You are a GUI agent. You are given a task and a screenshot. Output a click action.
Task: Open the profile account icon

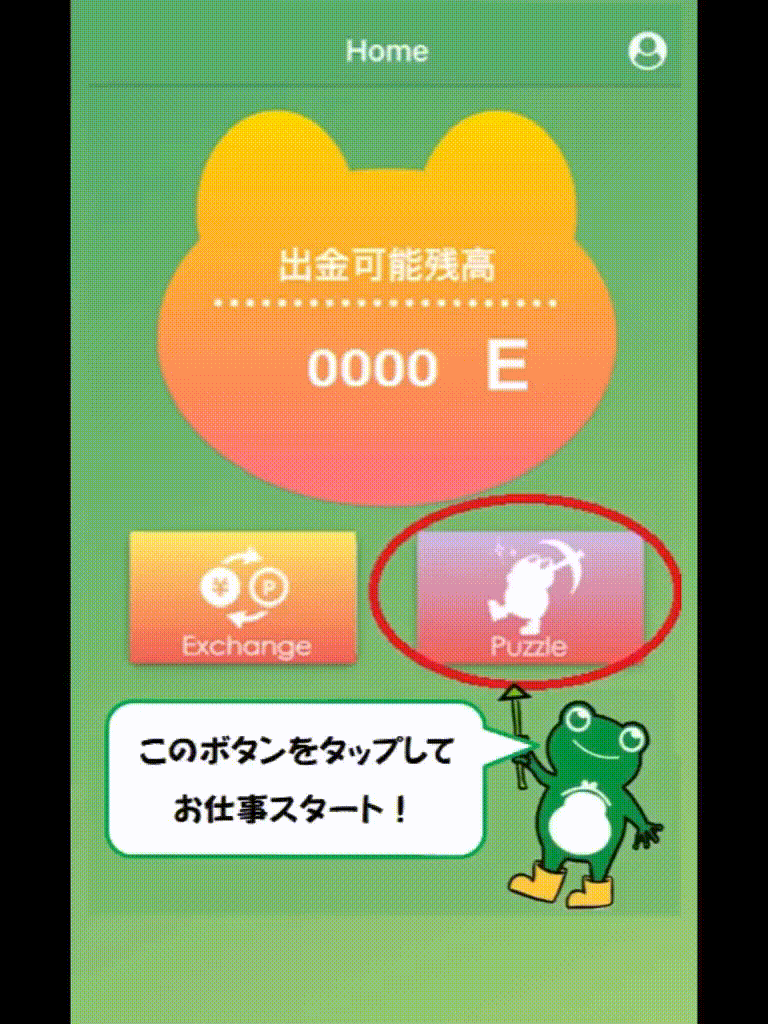tap(647, 51)
